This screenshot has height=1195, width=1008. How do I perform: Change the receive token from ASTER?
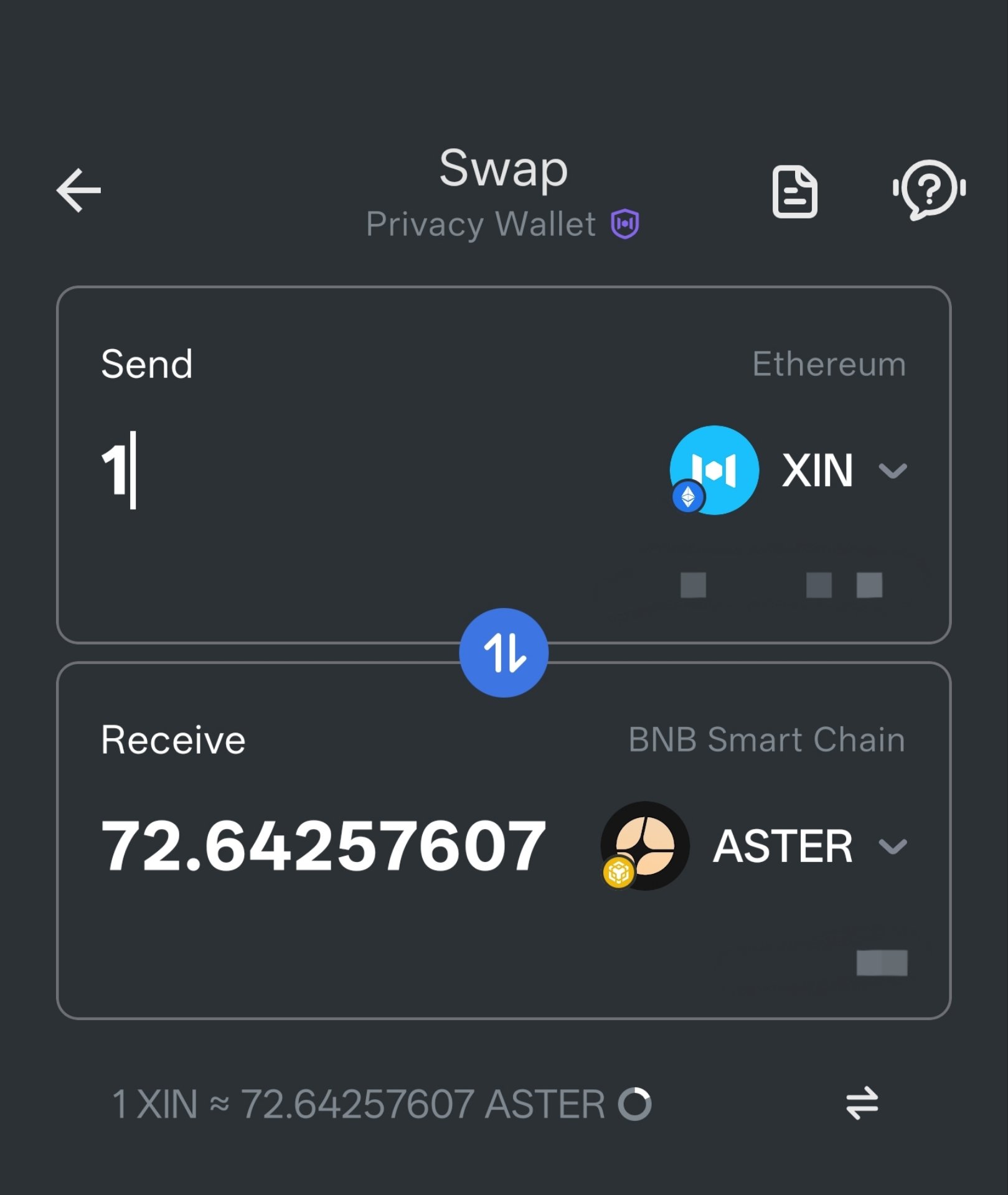[x=755, y=846]
